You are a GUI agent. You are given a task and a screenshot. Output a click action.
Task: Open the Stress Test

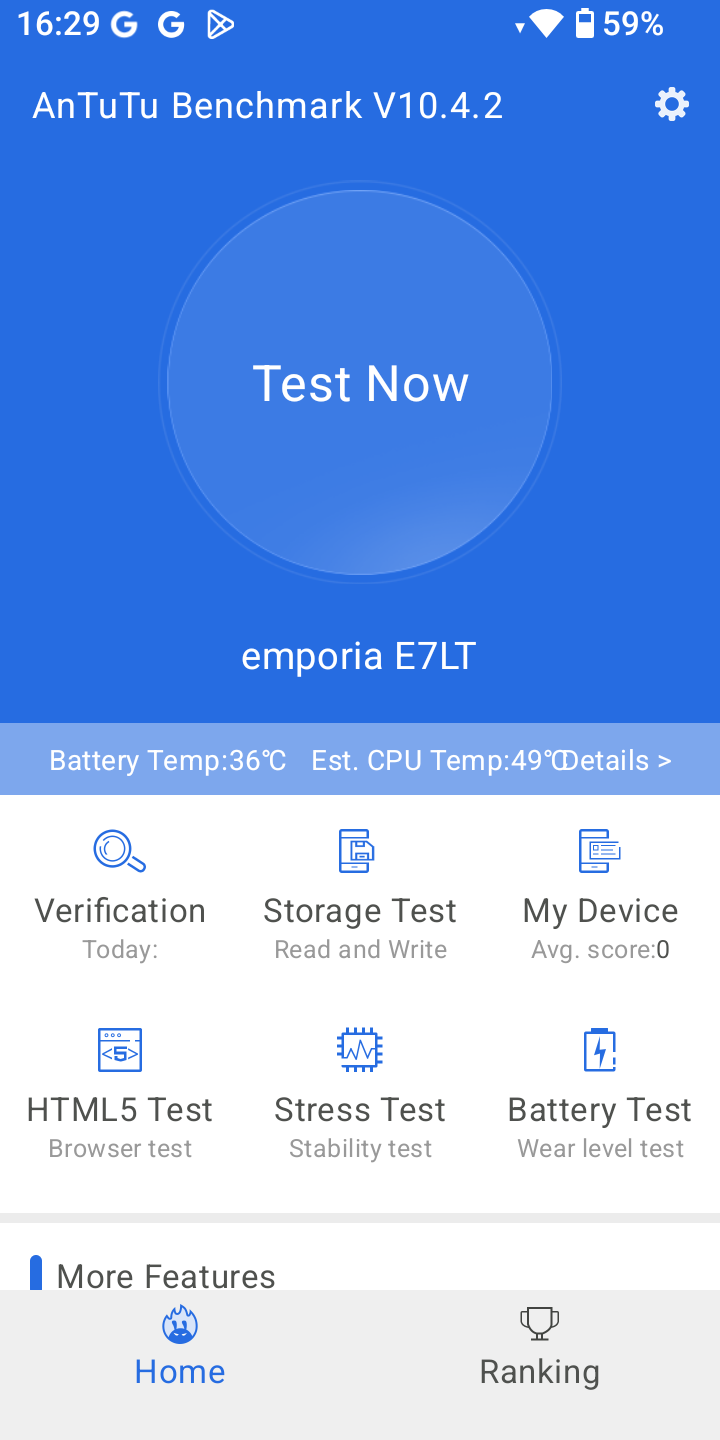coord(360,1094)
